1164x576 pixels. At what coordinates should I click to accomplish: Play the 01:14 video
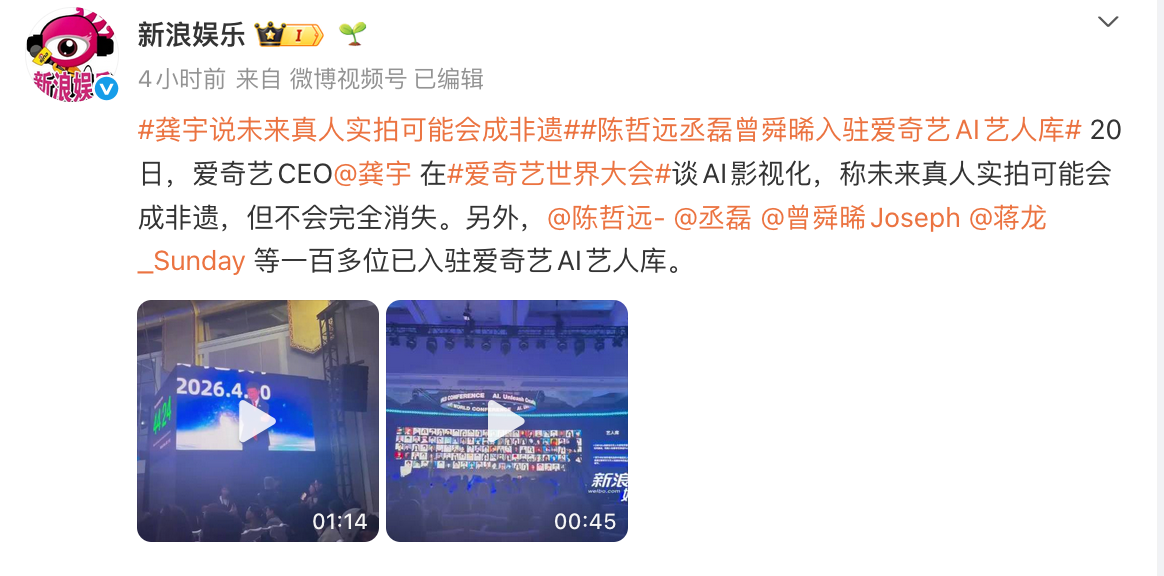(257, 421)
